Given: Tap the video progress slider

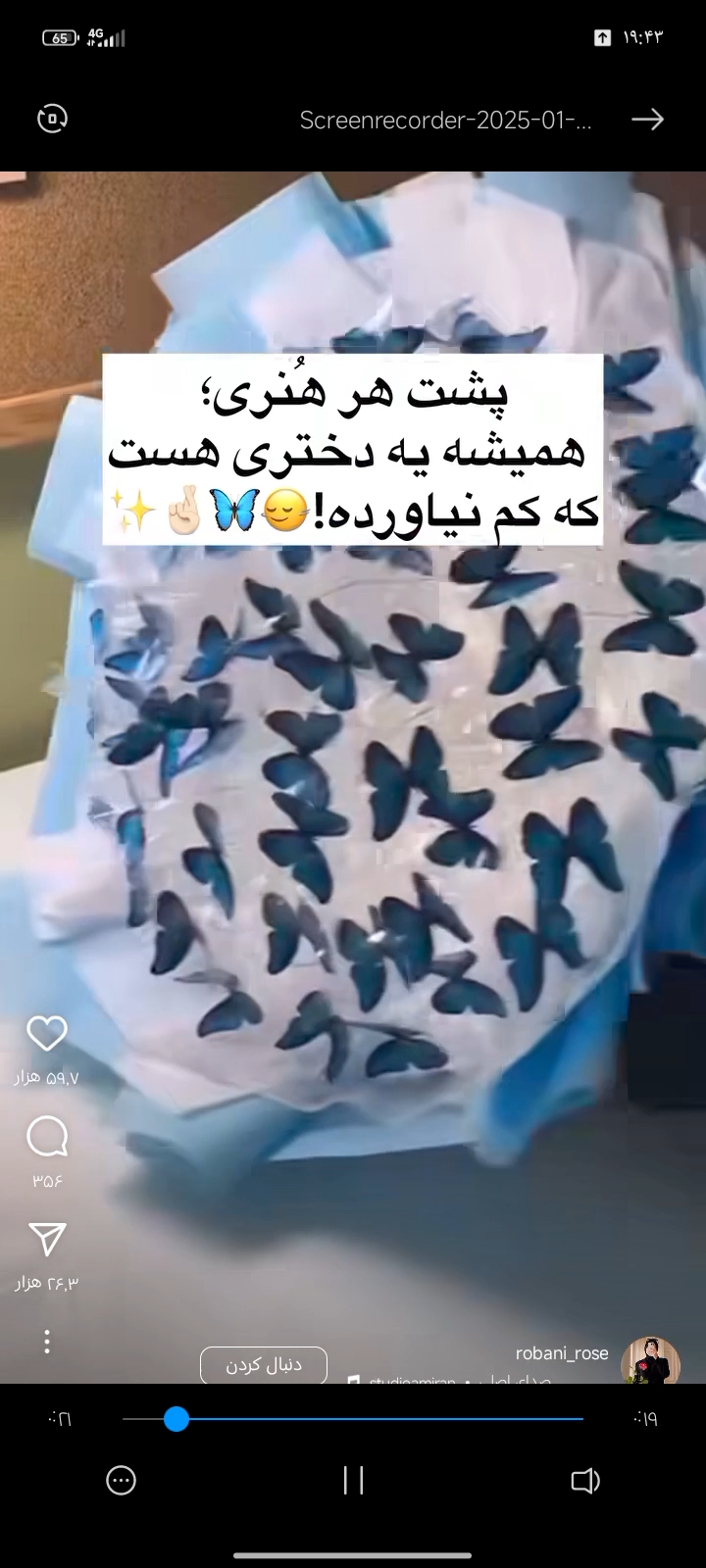Looking at the screenshot, I should 353,1418.
